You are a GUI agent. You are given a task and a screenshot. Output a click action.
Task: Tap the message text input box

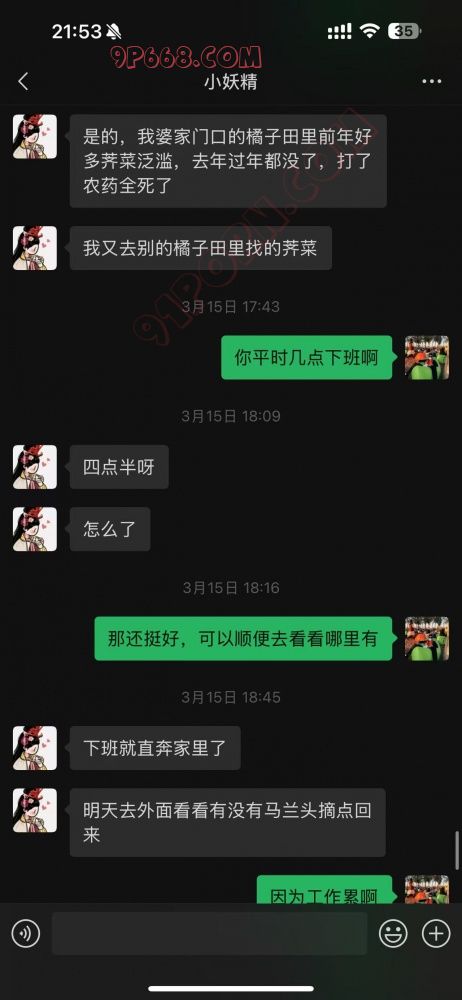coord(209,934)
